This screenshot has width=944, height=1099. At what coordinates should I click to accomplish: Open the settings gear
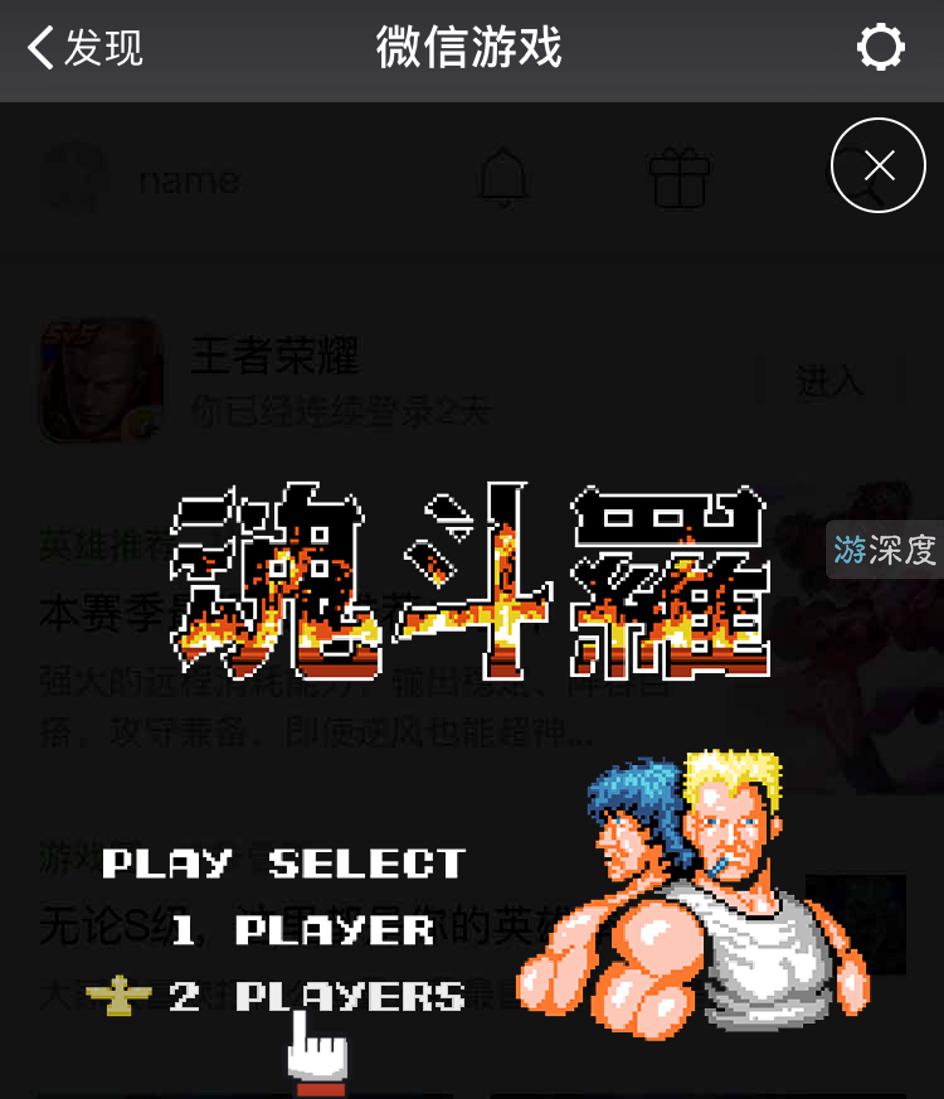(x=880, y=47)
